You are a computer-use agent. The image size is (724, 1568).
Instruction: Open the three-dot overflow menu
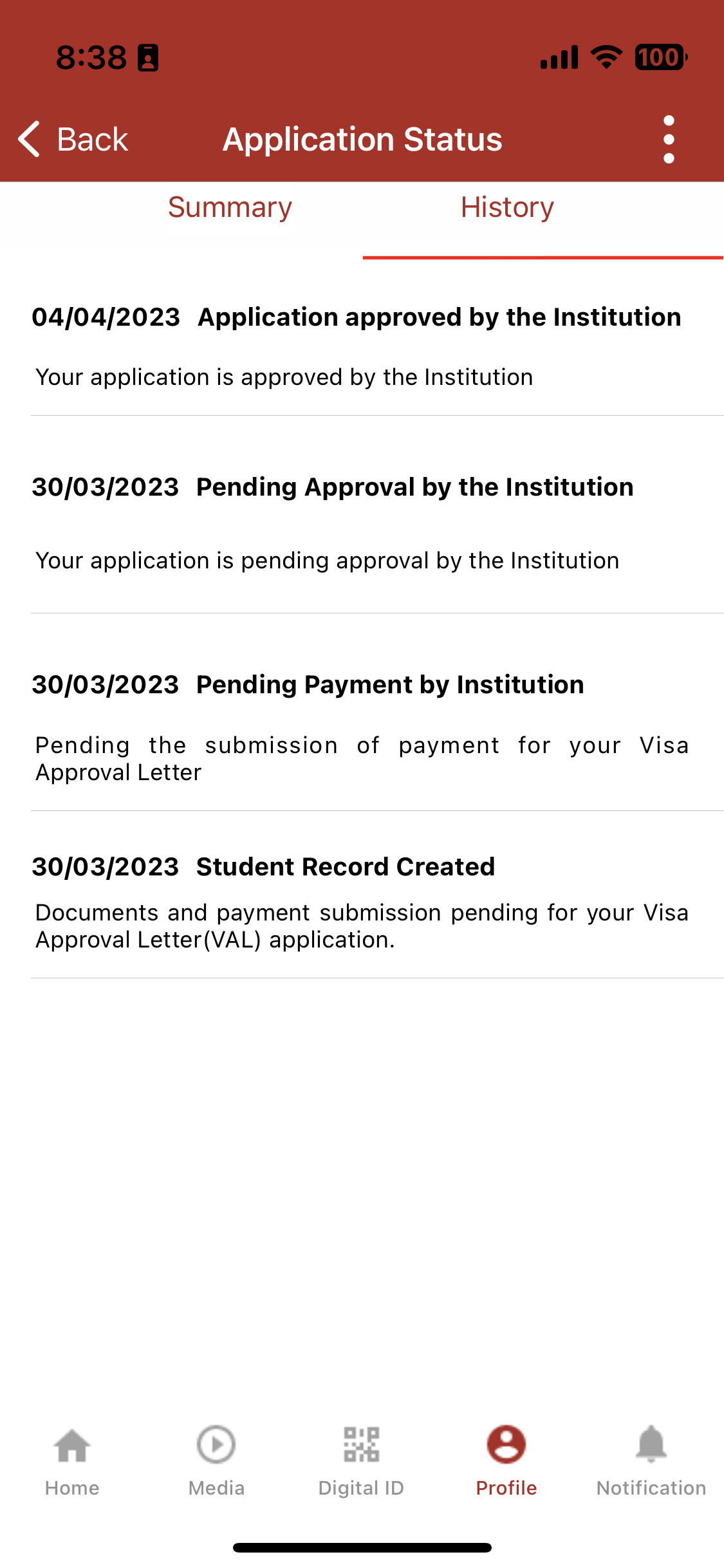[x=669, y=139]
